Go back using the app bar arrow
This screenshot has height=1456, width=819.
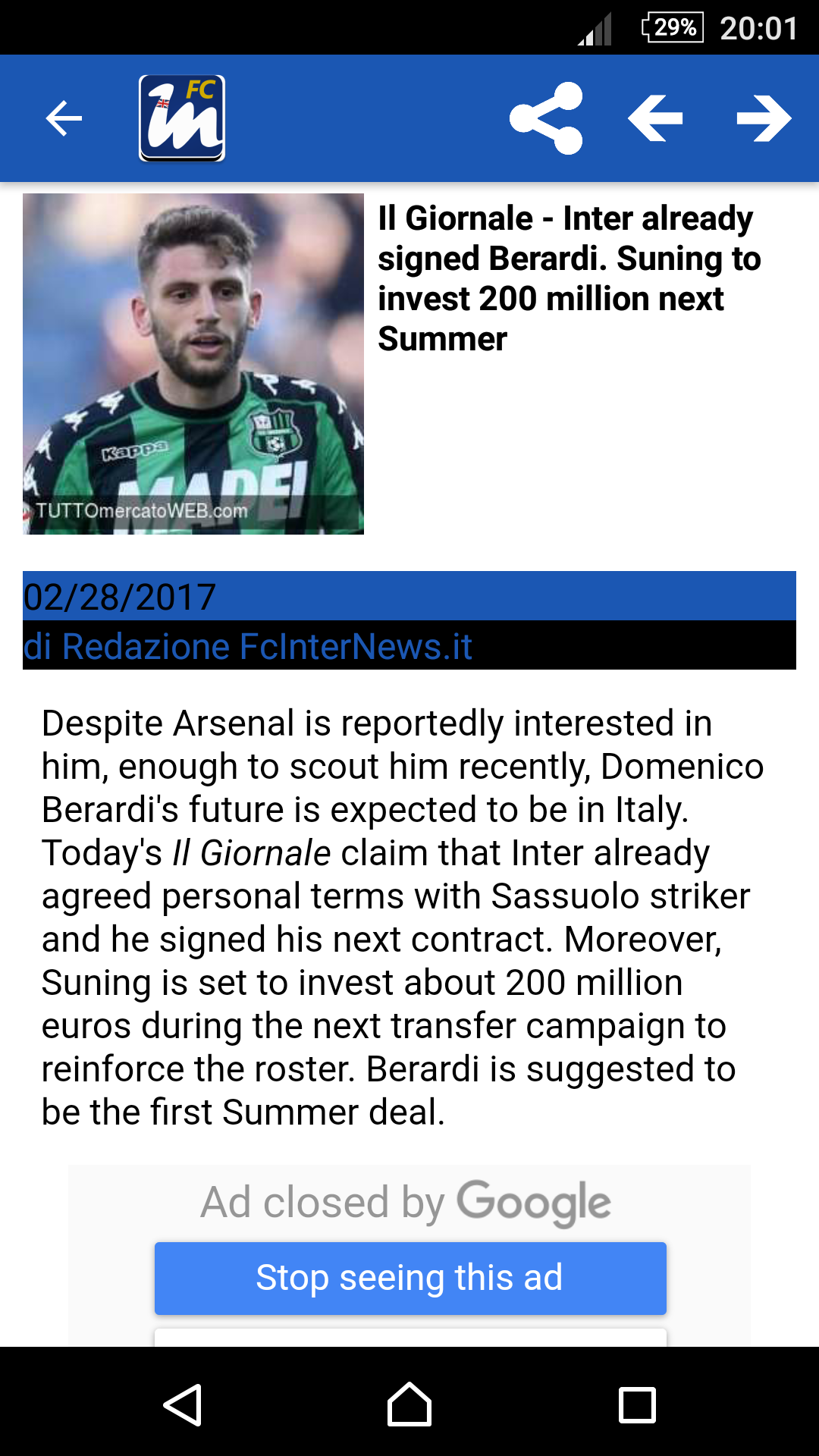[64, 118]
